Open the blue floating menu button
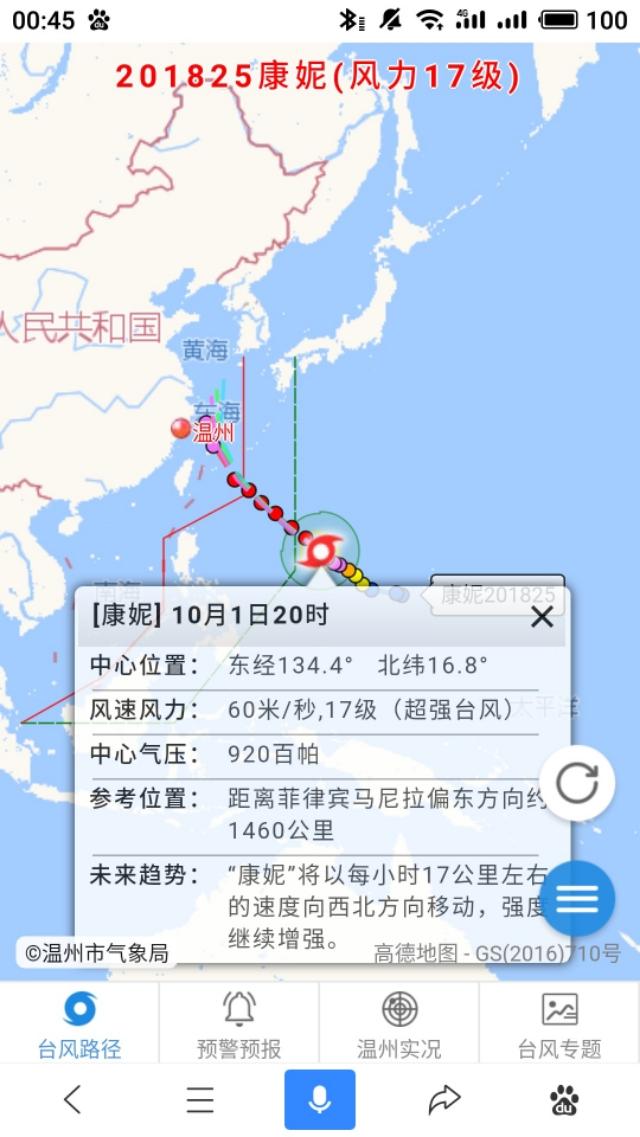The width and height of the screenshot is (640, 1137). (x=577, y=898)
